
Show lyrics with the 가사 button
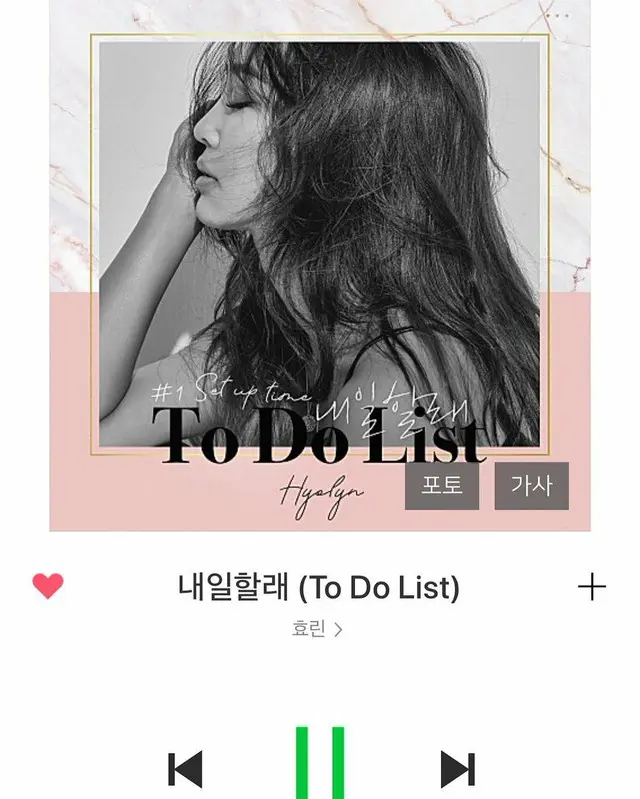coord(531,486)
